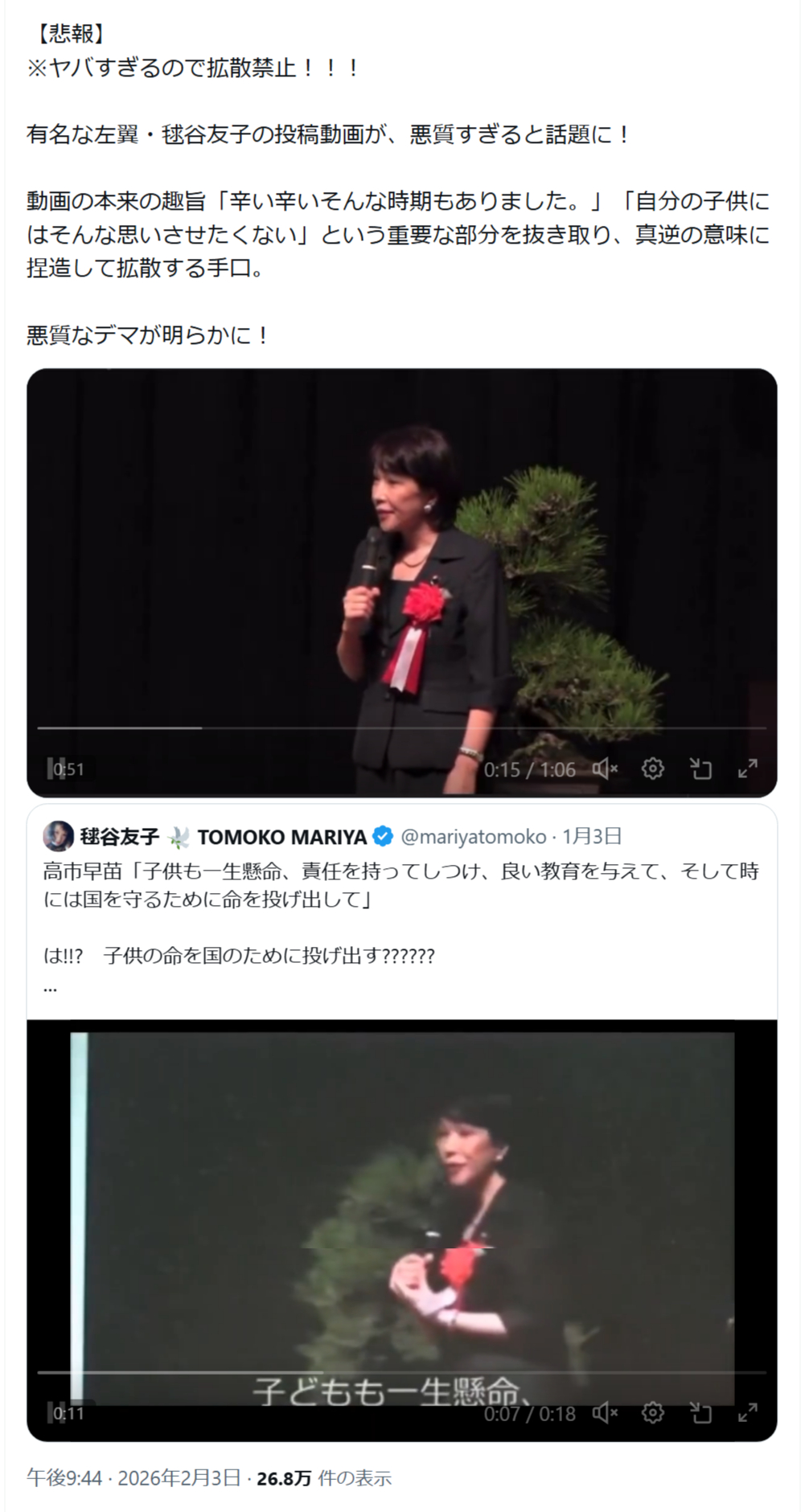Seek on the 0:18 video progress bar
The image size is (805, 1512).
pyautogui.click(x=402, y=1372)
